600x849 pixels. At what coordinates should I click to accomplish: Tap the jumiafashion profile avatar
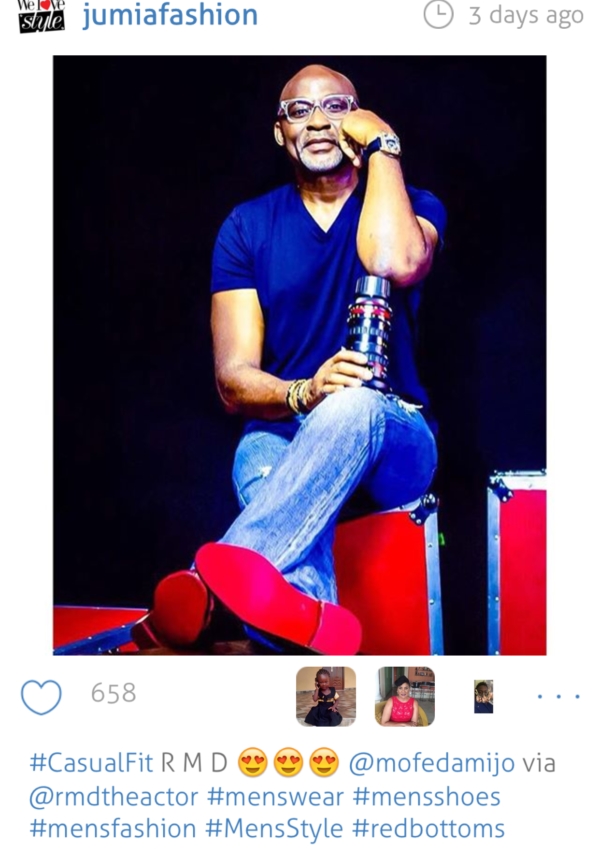coord(40,15)
